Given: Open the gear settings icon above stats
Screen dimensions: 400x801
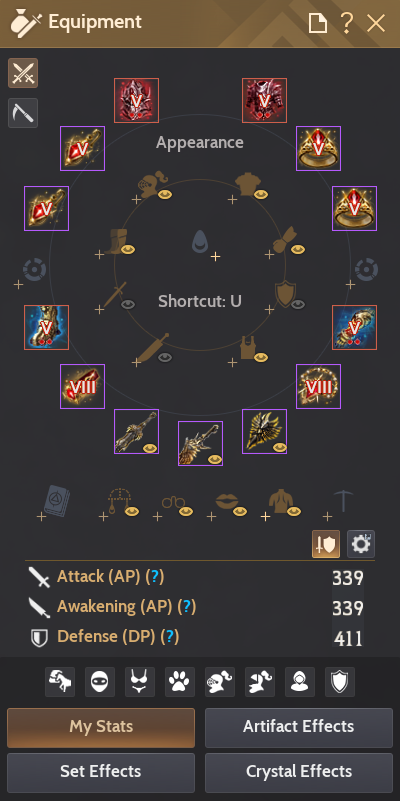Looking at the screenshot, I should coord(361,544).
